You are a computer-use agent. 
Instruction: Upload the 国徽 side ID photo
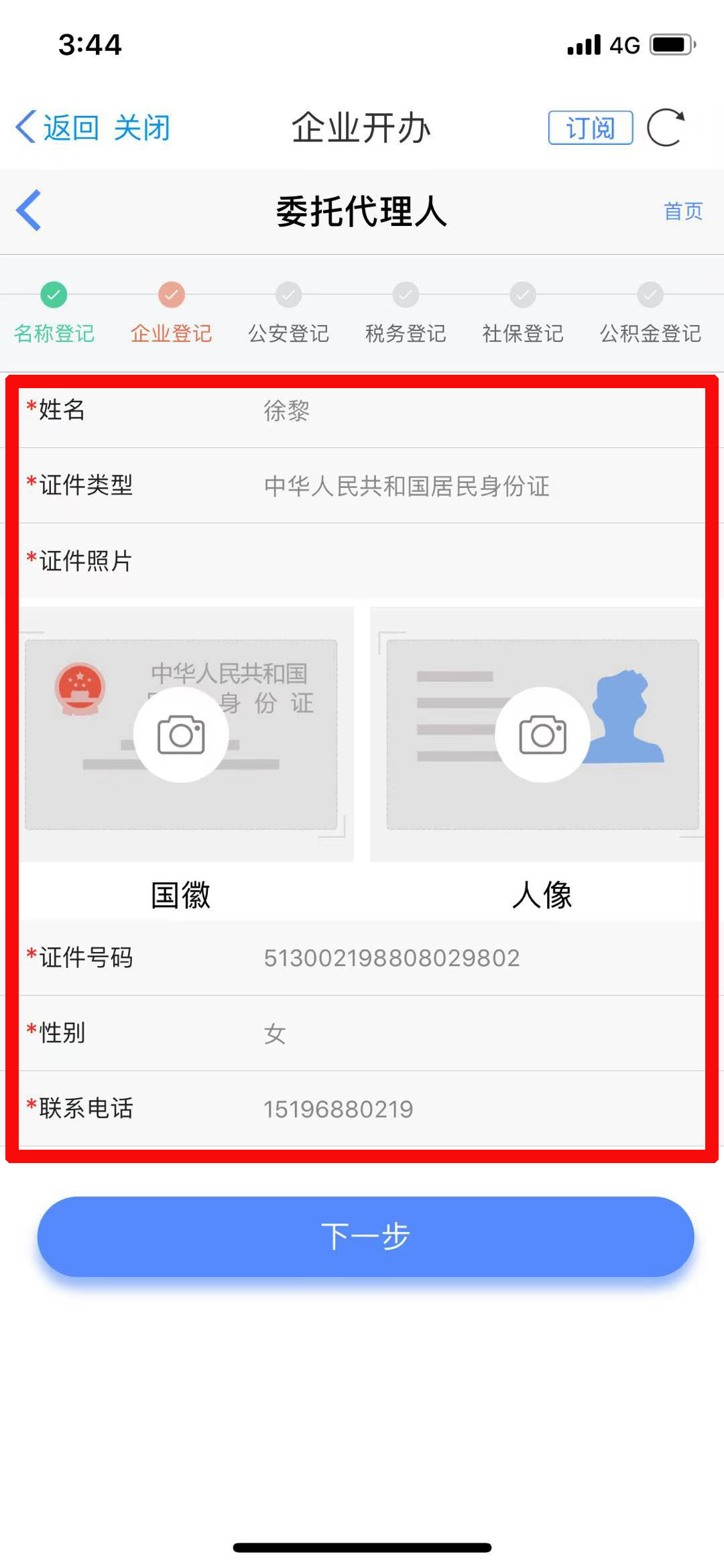tap(181, 735)
